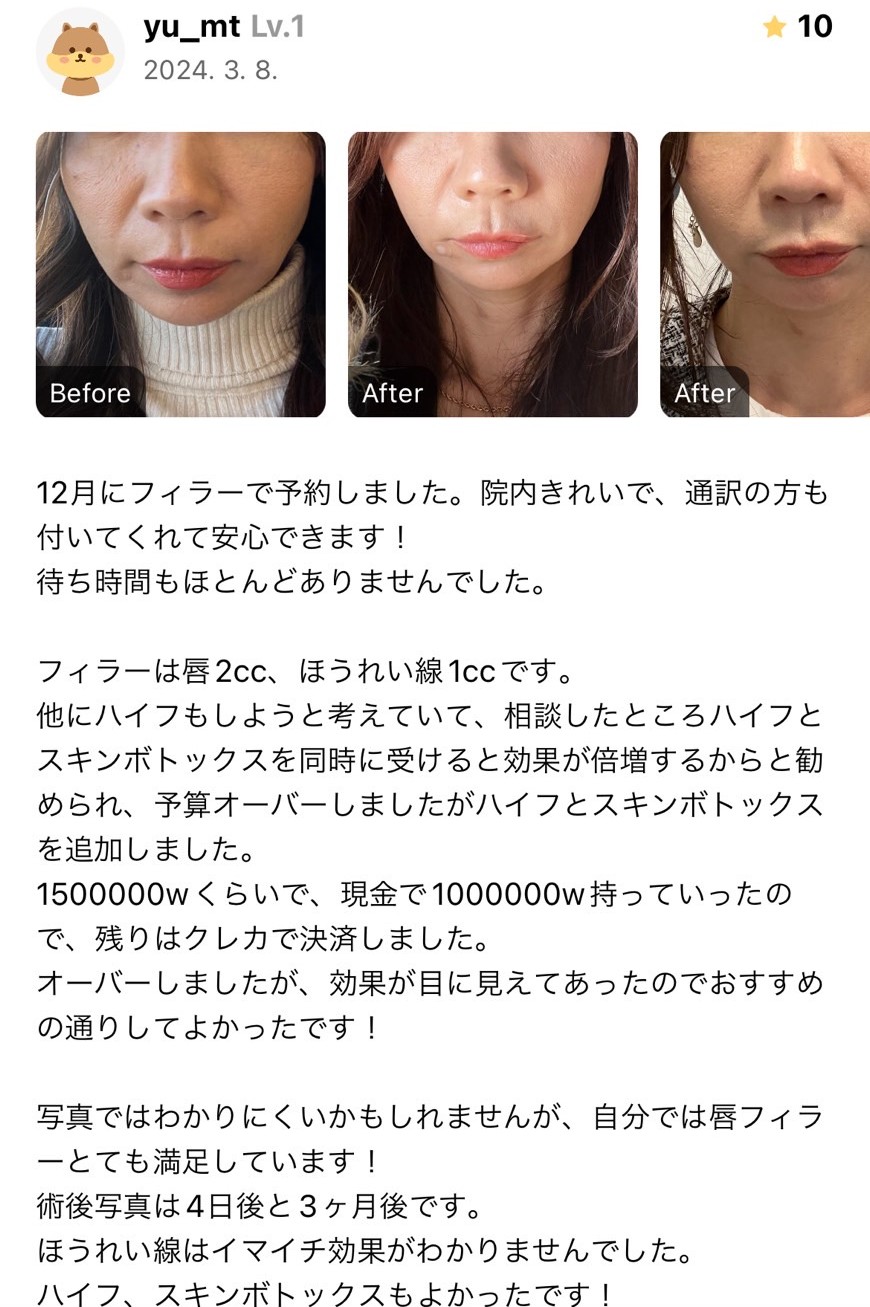Open the middle After photo

point(492,274)
